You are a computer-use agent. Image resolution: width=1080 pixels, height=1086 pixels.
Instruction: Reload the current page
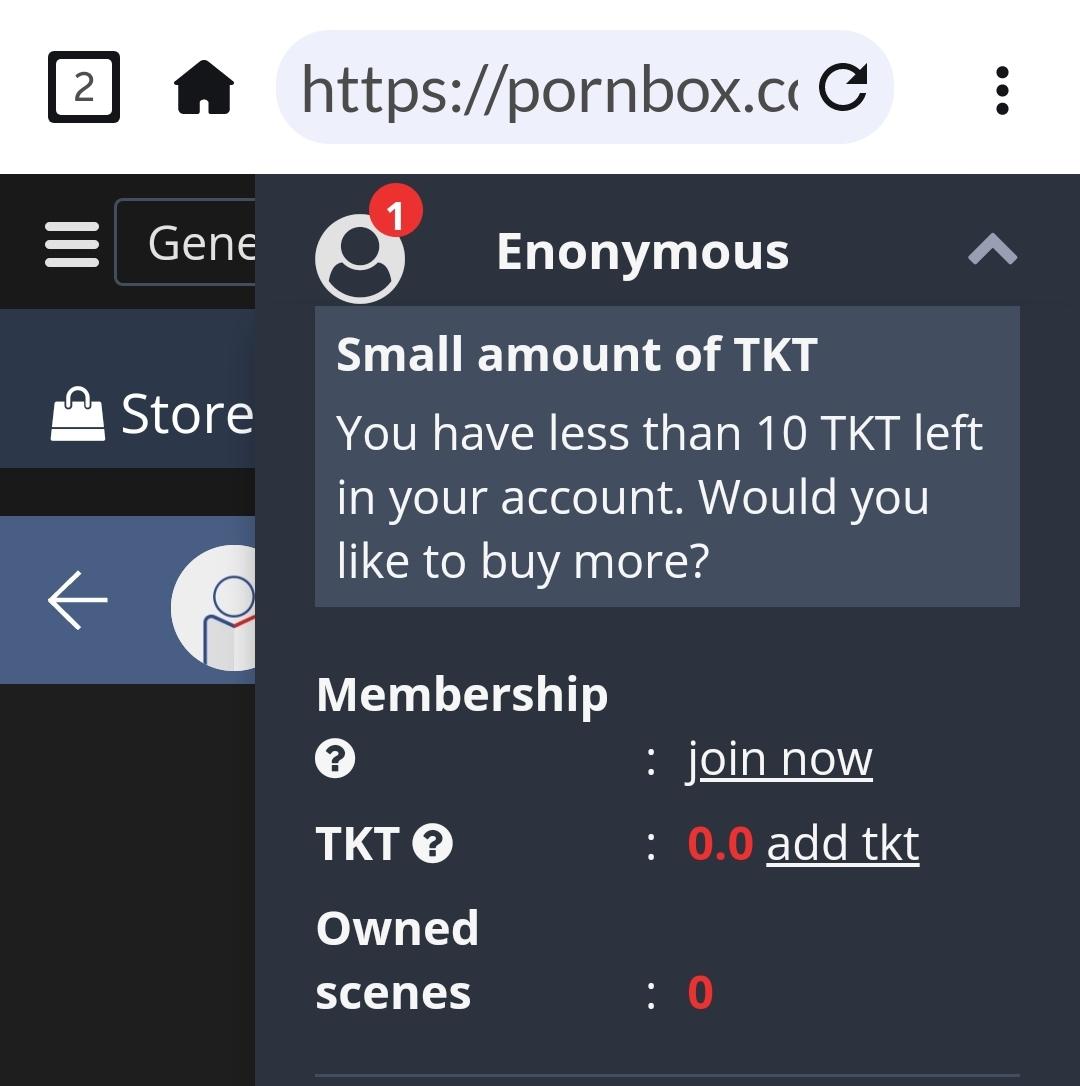coord(842,88)
